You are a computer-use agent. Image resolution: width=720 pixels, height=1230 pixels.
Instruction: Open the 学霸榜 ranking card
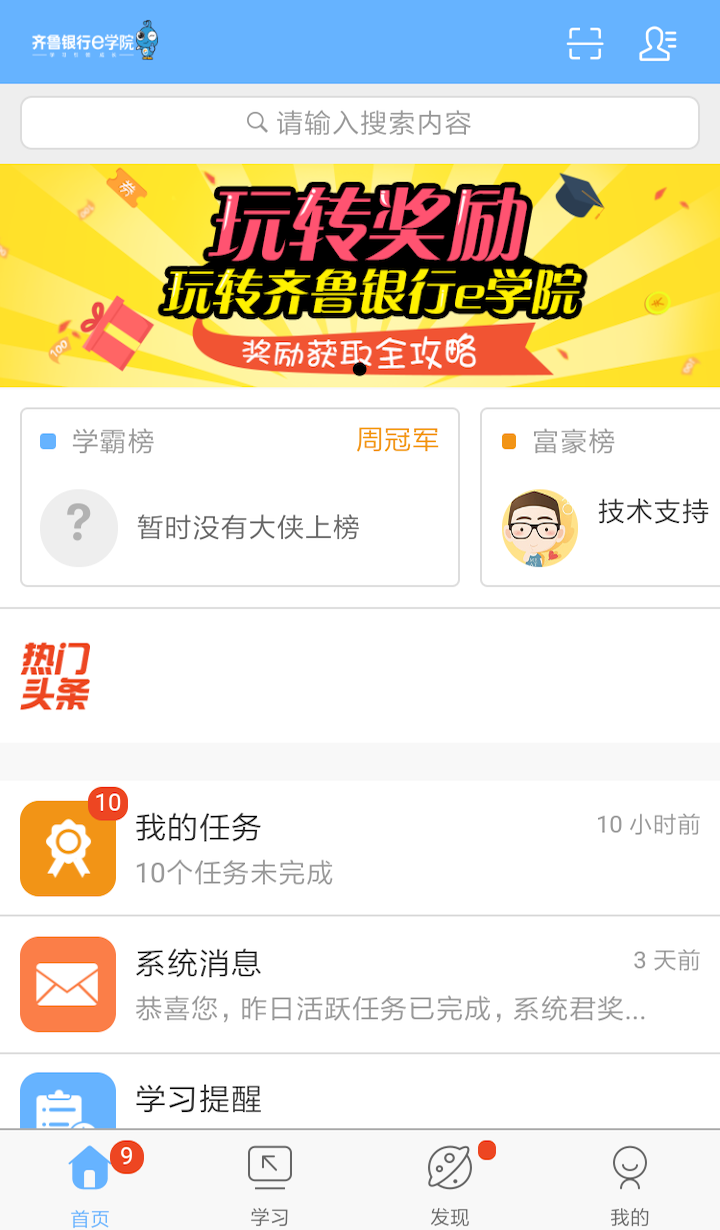(240, 497)
